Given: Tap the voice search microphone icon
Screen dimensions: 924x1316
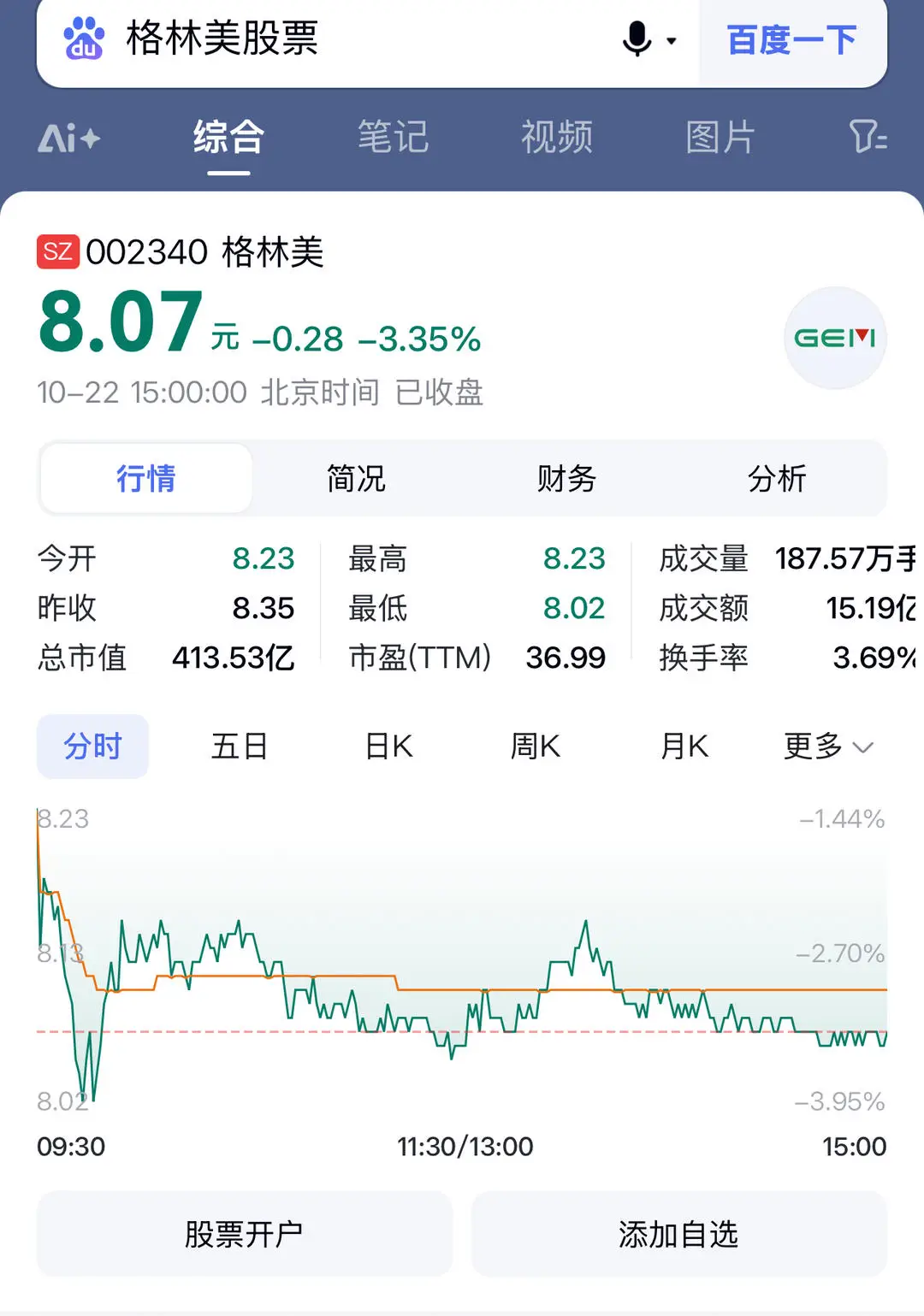Looking at the screenshot, I should click(637, 38).
